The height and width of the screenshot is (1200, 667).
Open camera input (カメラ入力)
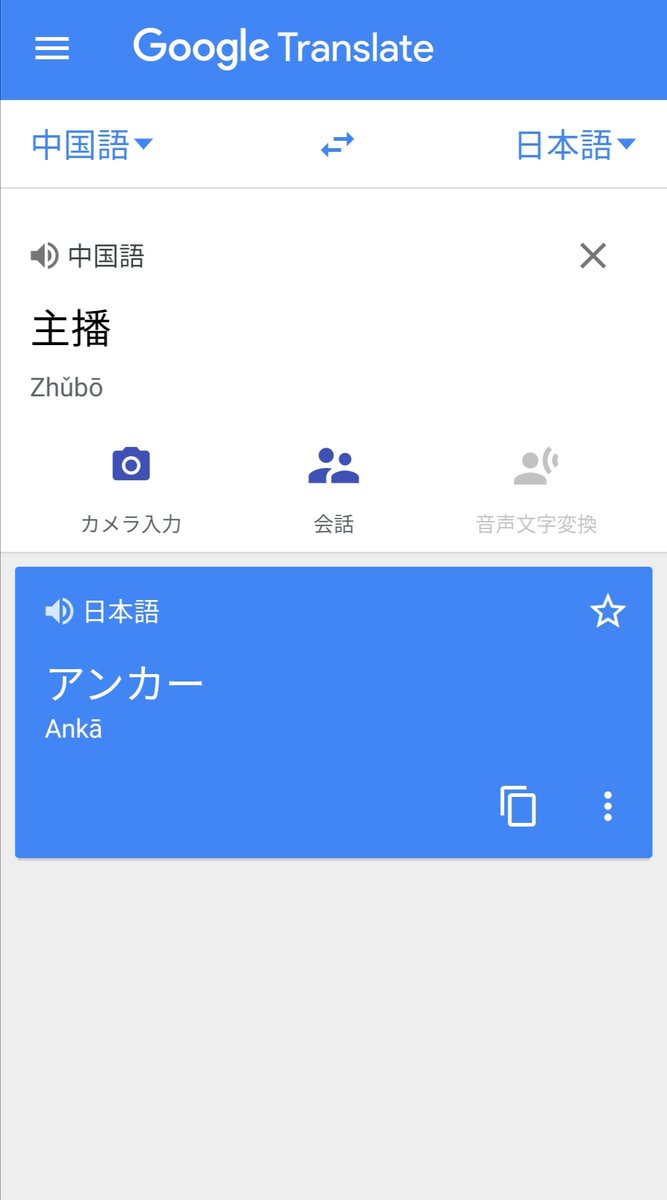131,490
